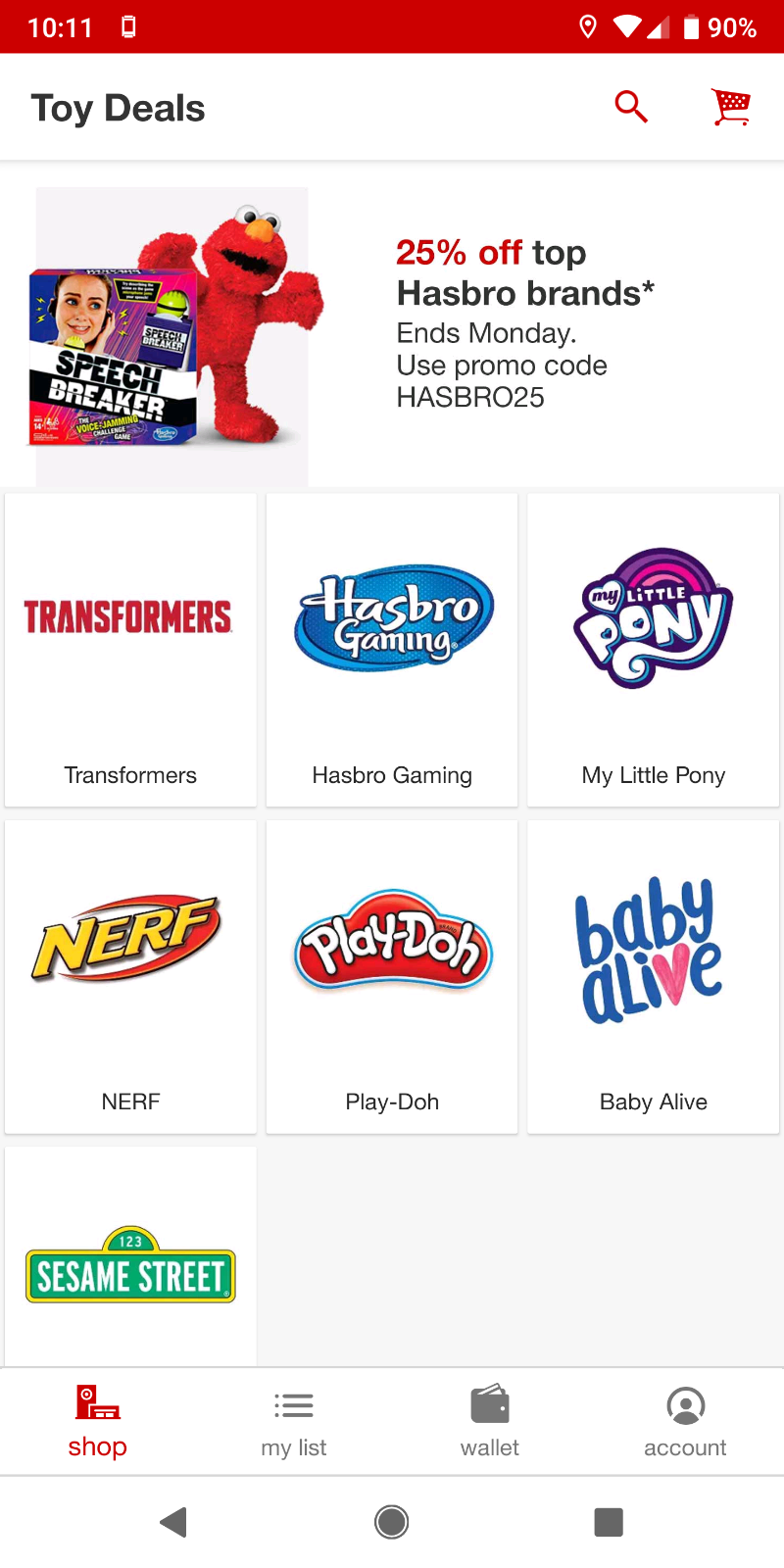Screen dimensions: 784x1568
Task: Open the Sesame Street tile
Action: pos(130,1257)
